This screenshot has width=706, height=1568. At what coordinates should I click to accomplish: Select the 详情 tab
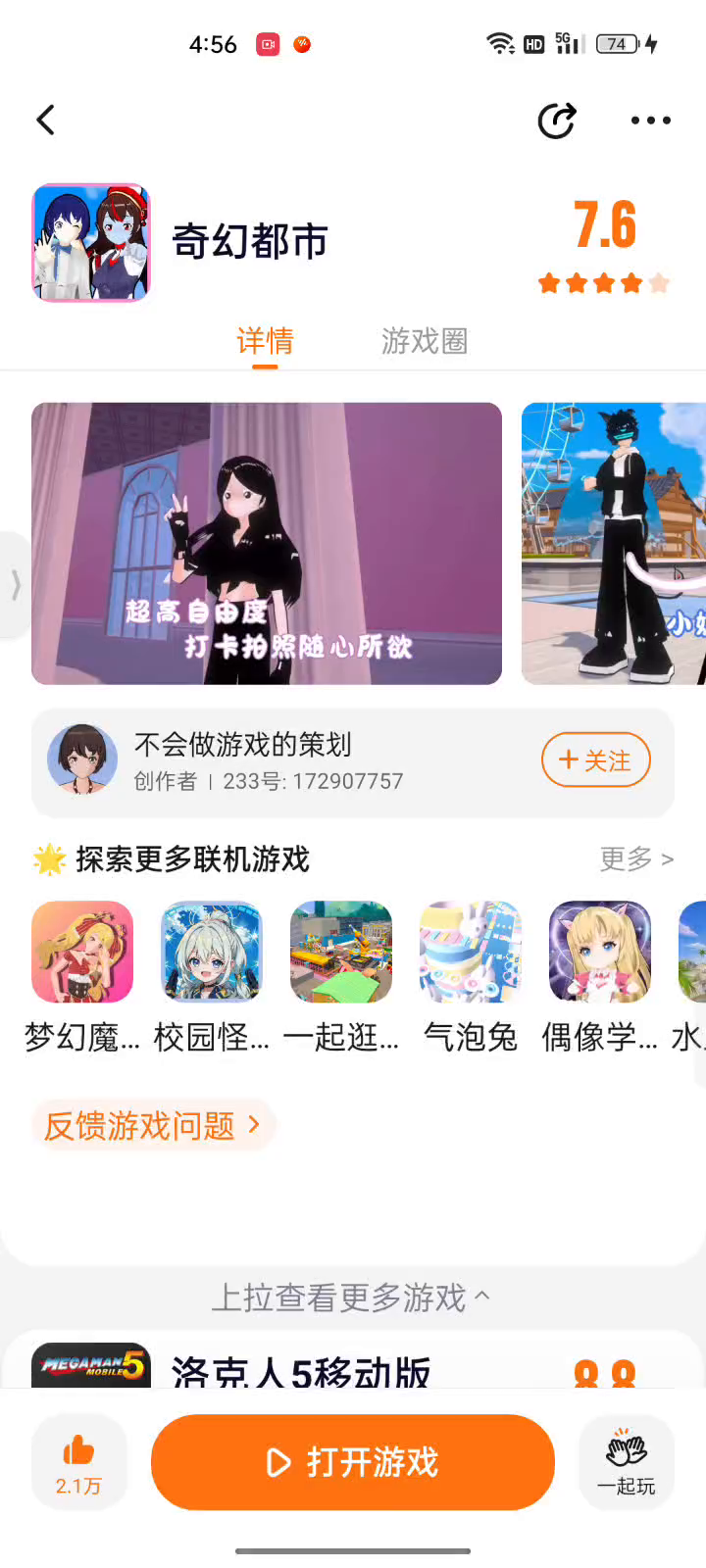tap(265, 341)
